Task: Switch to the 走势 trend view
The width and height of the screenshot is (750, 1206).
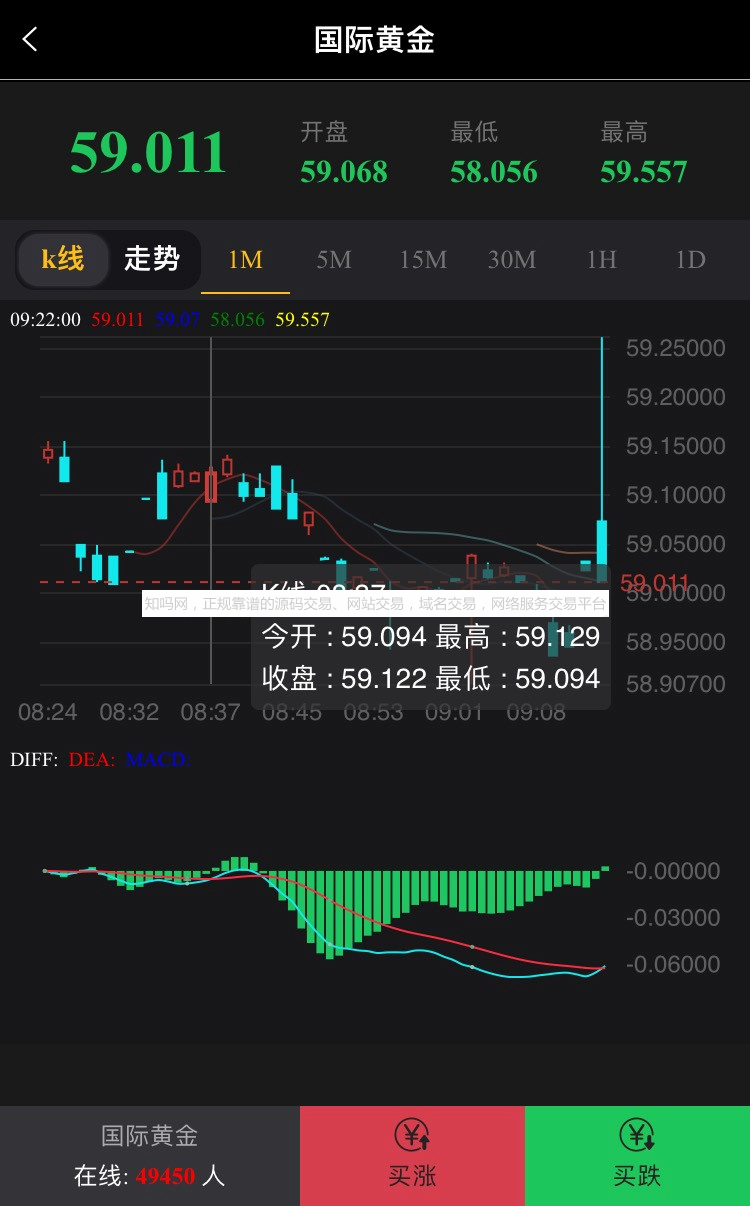Action: point(152,260)
